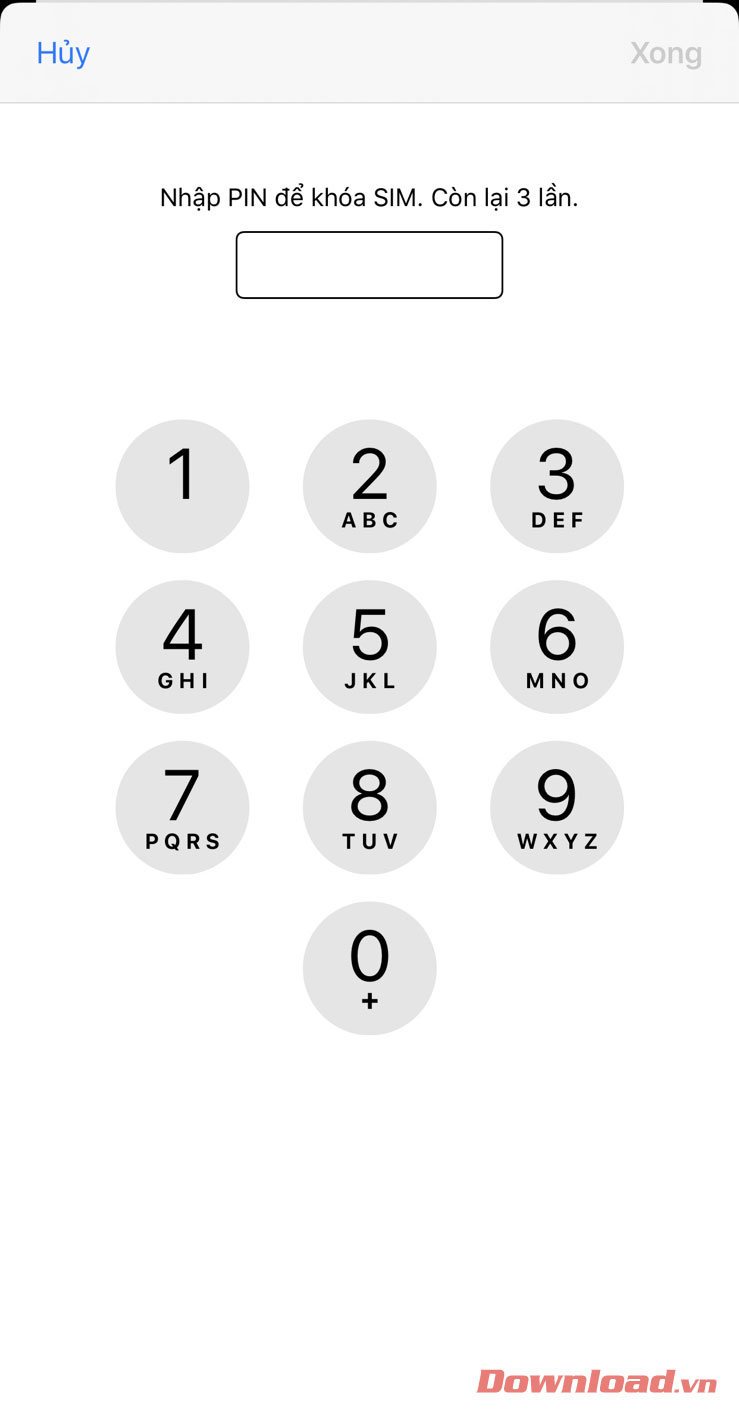Tap Xong to confirm the PIN

[x=666, y=53]
